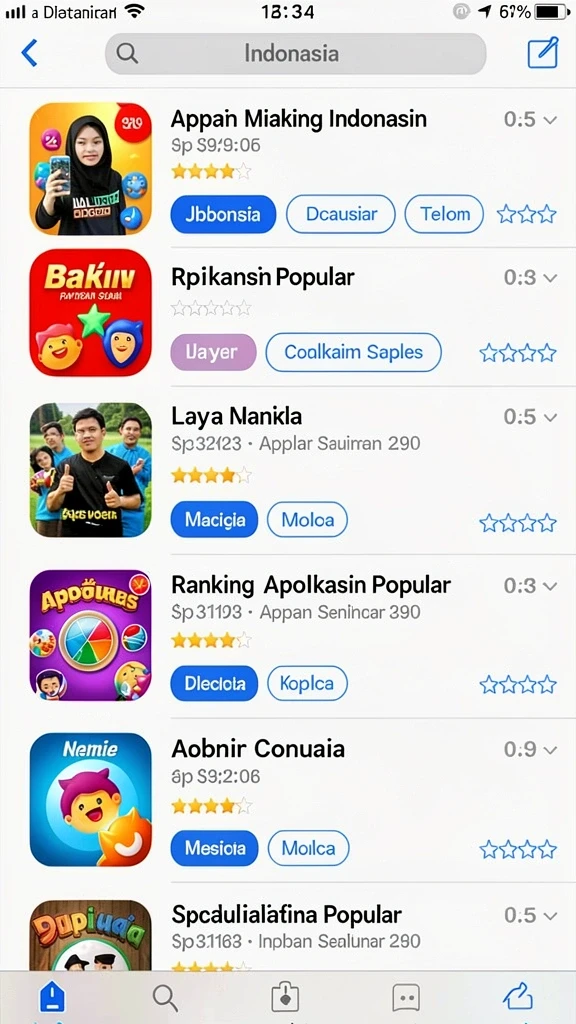Tap the Mesiota button
Screen dimensions: 576x1024
point(214,848)
